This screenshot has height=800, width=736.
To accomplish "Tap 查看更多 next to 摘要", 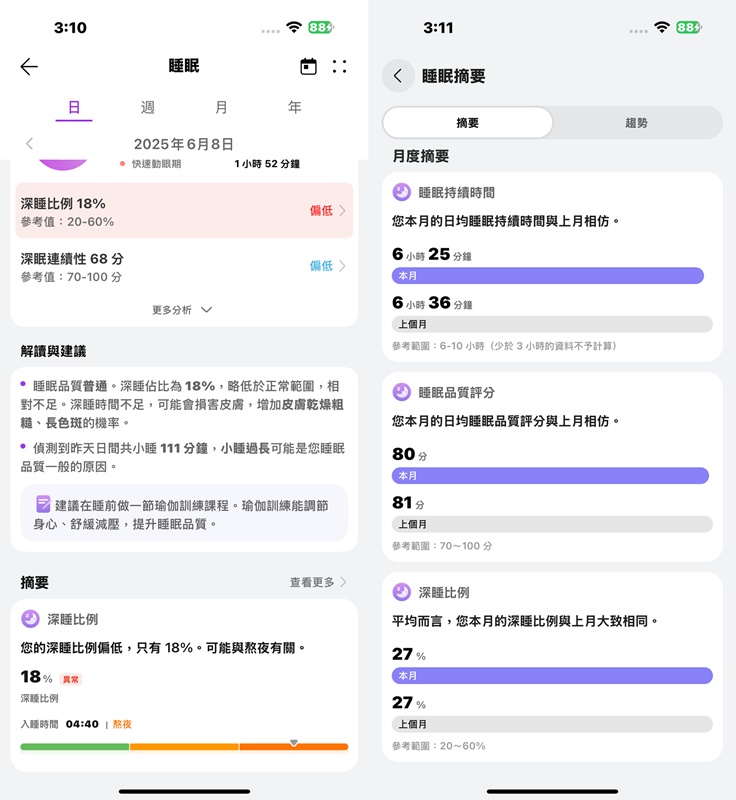I will coord(318,582).
